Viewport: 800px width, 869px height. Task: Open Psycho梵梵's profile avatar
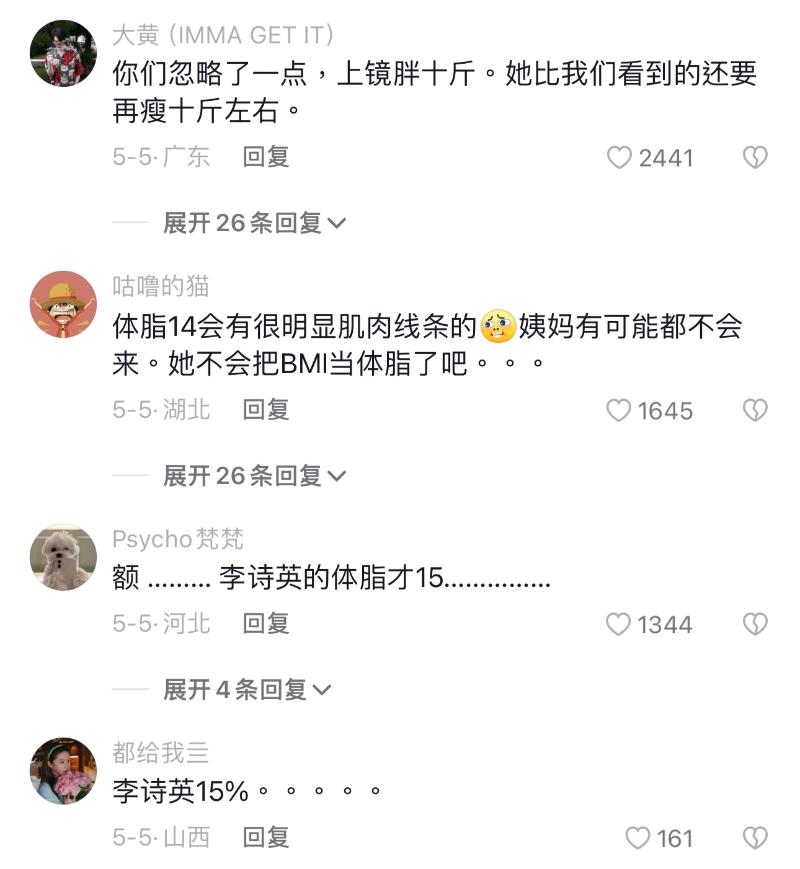pos(63,556)
